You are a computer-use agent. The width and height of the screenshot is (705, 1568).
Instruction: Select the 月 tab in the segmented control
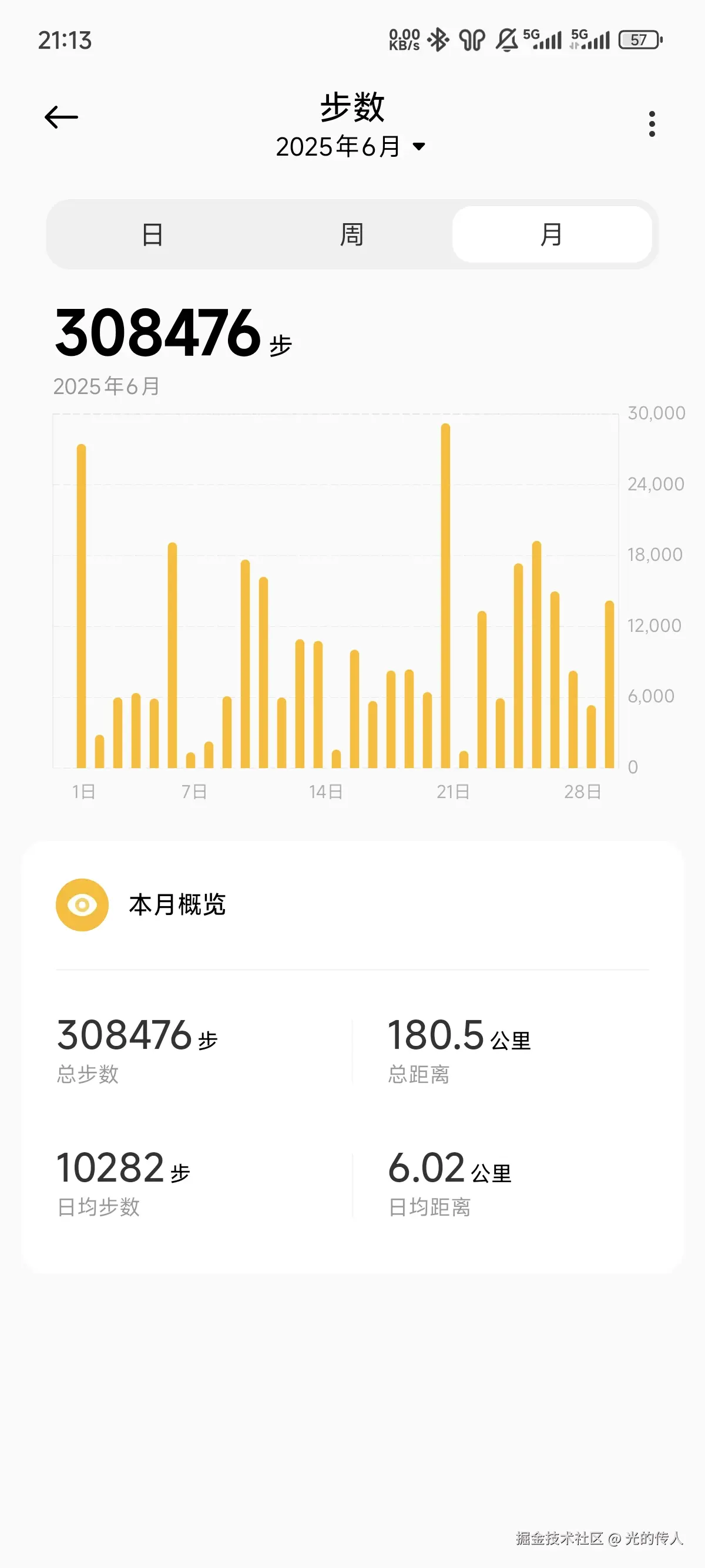[x=552, y=233]
